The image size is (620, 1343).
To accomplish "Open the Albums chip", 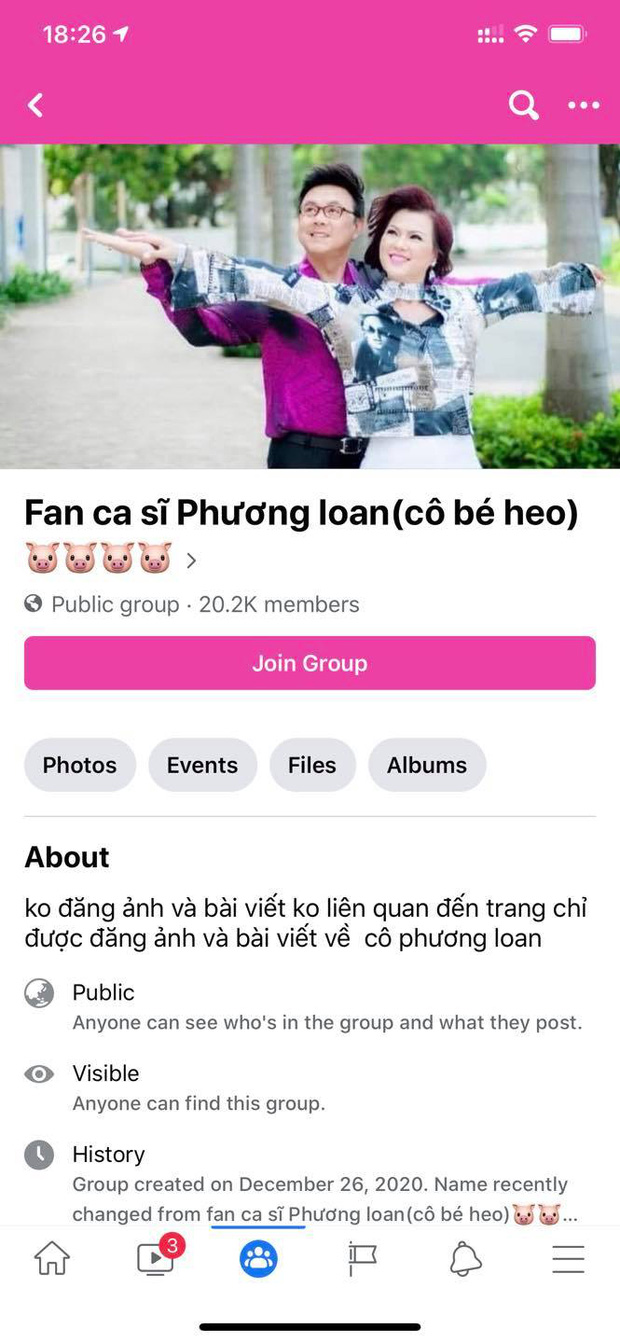I will [427, 765].
